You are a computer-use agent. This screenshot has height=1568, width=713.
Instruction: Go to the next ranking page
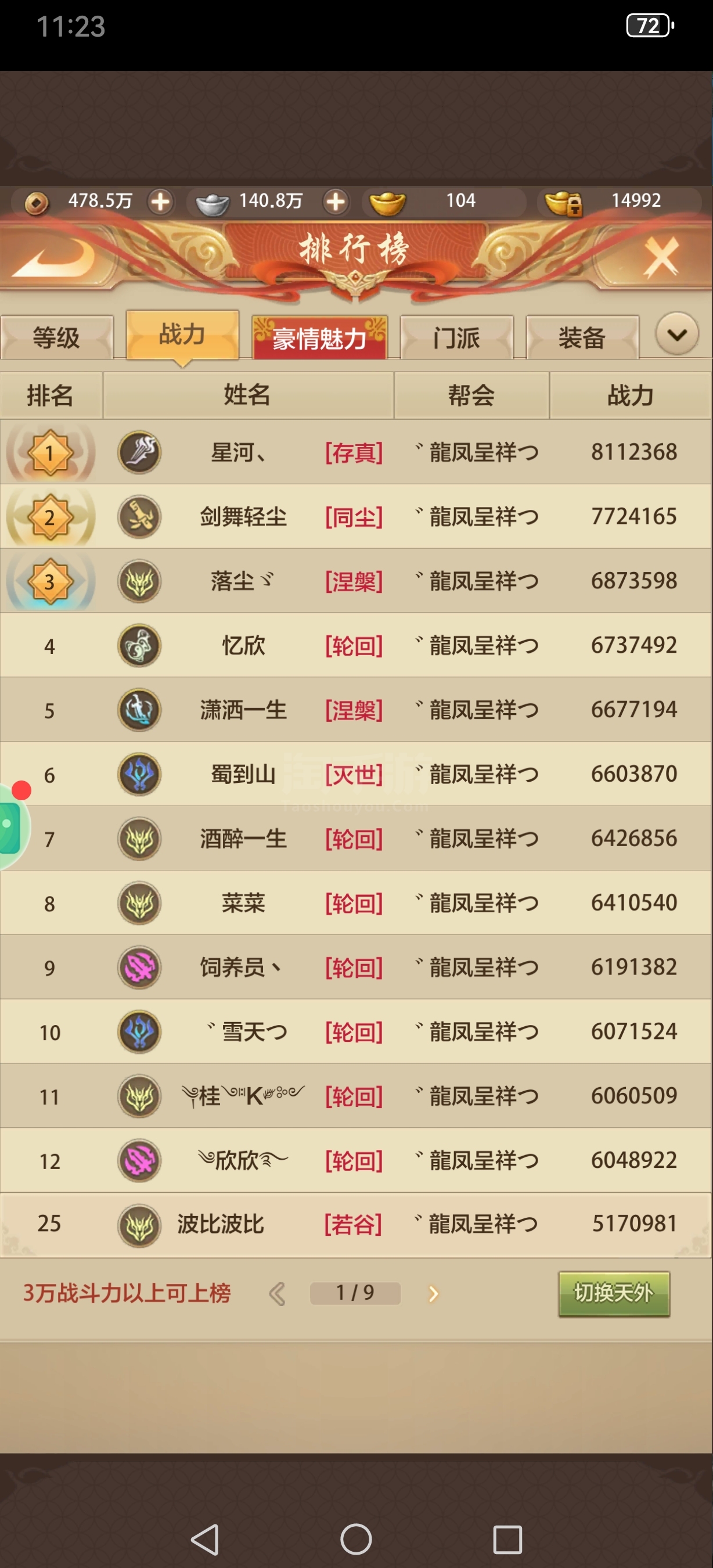pos(433,1293)
